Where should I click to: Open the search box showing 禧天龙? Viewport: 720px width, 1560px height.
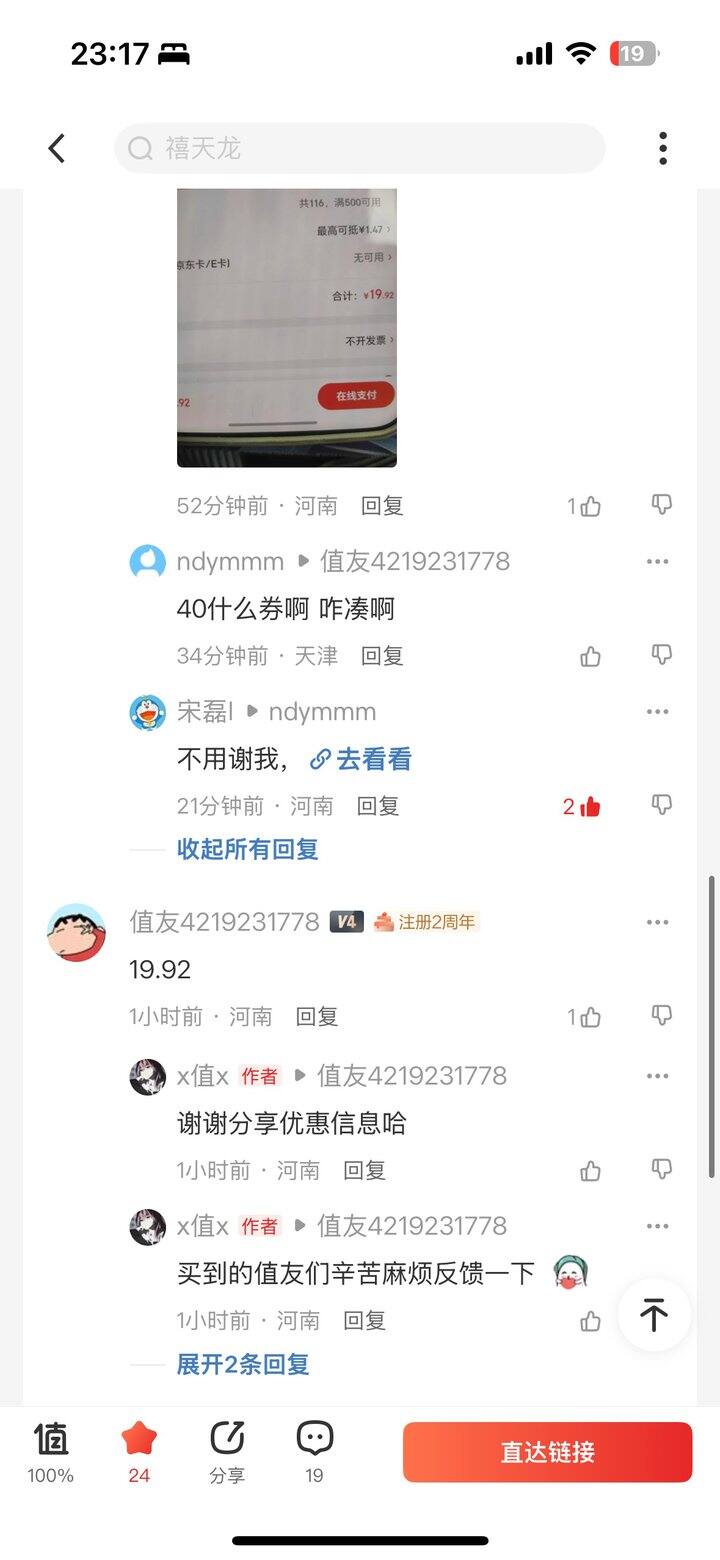click(x=360, y=149)
